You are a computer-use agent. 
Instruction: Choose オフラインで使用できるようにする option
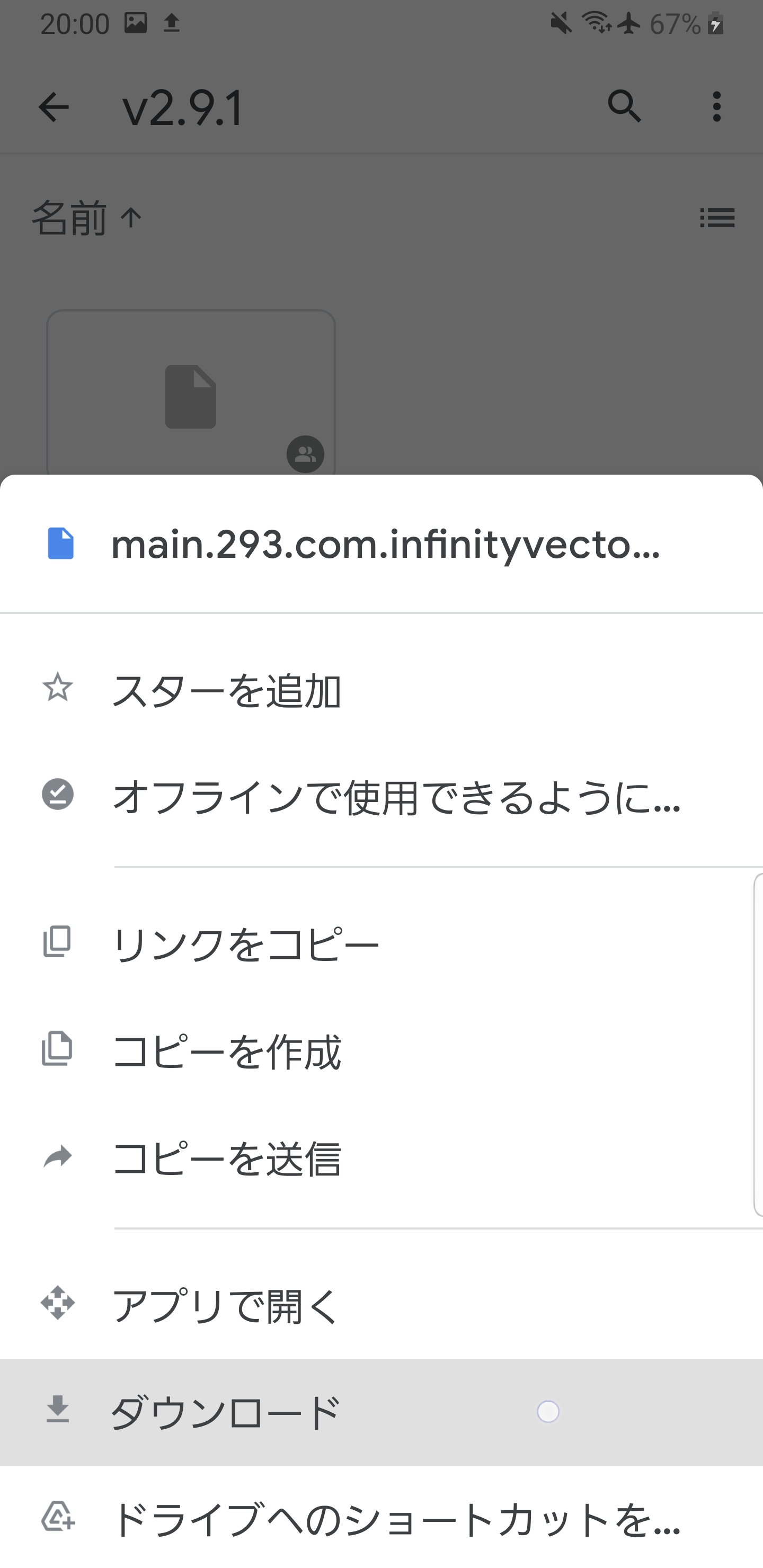click(381, 796)
